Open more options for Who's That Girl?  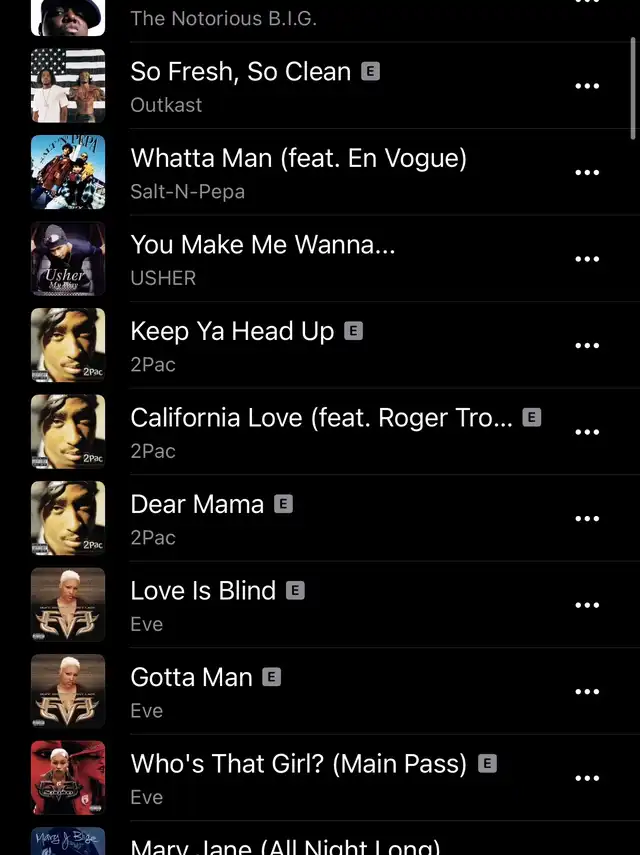tap(587, 778)
